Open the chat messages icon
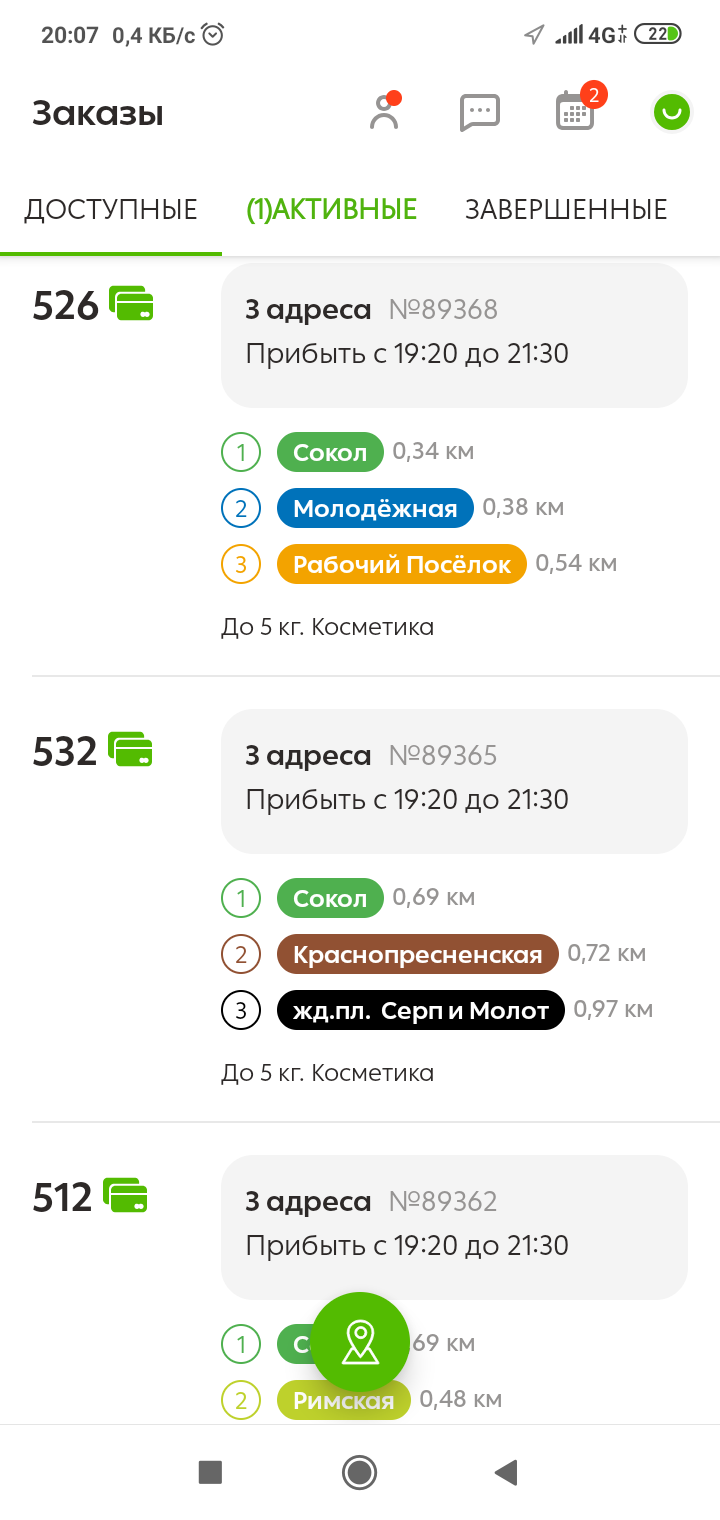This screenshot has width=720, height=1520. 479,112
